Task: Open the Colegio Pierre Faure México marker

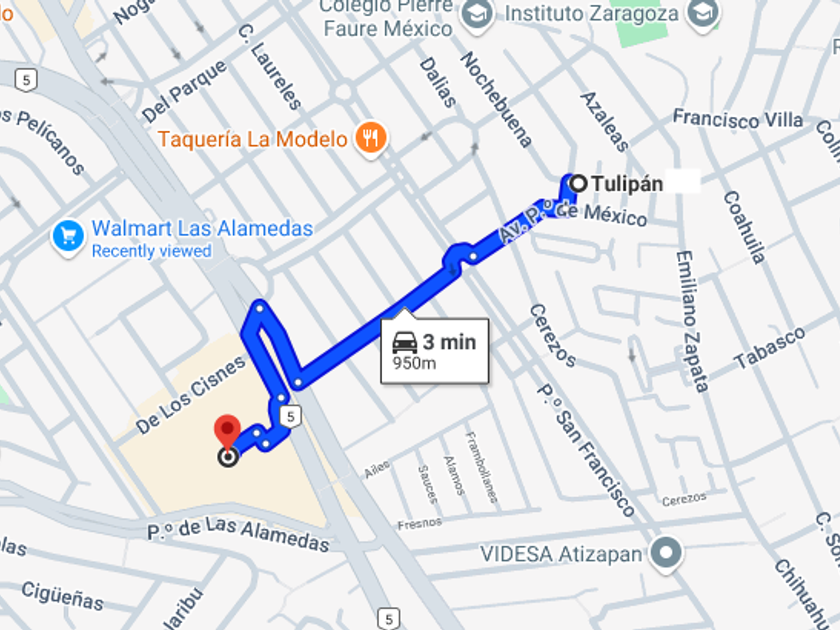Action: click(477, 15)
